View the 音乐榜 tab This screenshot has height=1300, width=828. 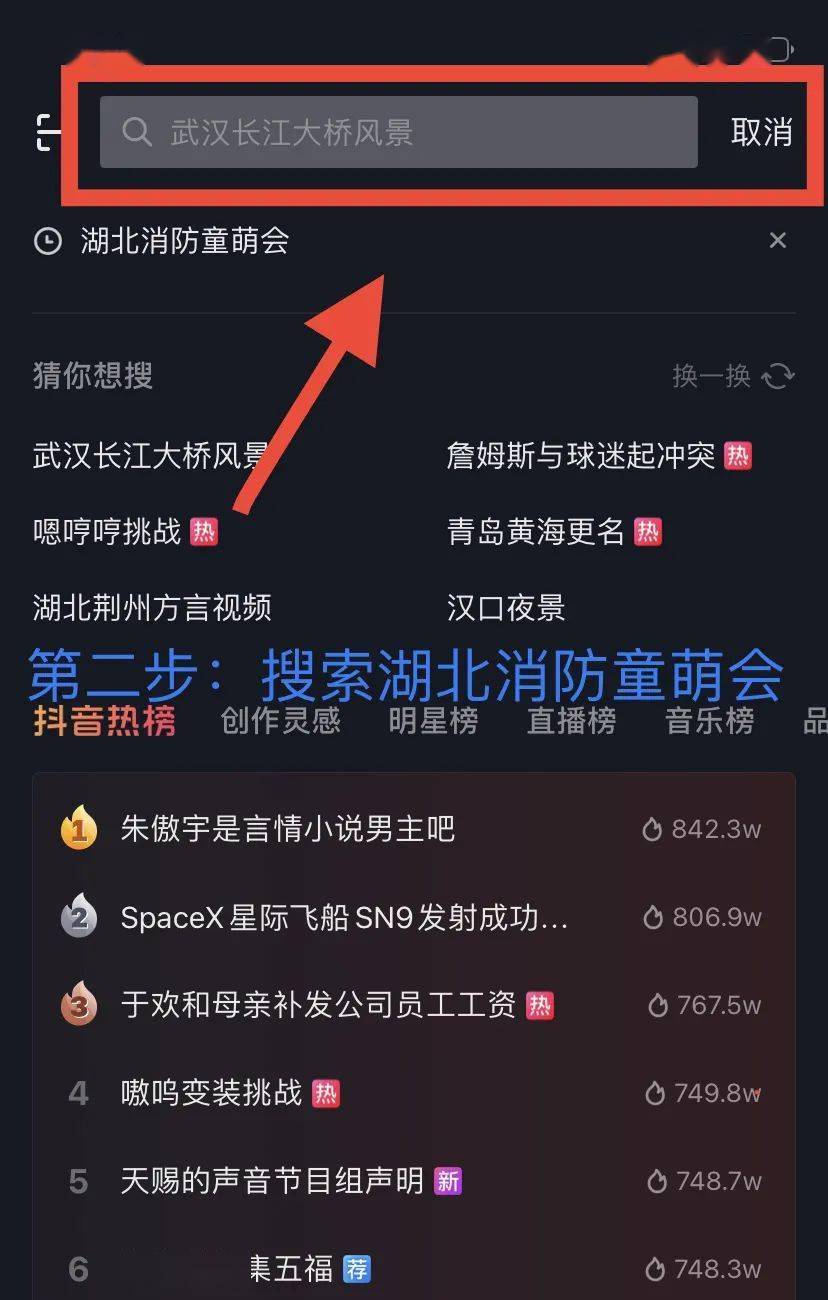tap(709, 721)
